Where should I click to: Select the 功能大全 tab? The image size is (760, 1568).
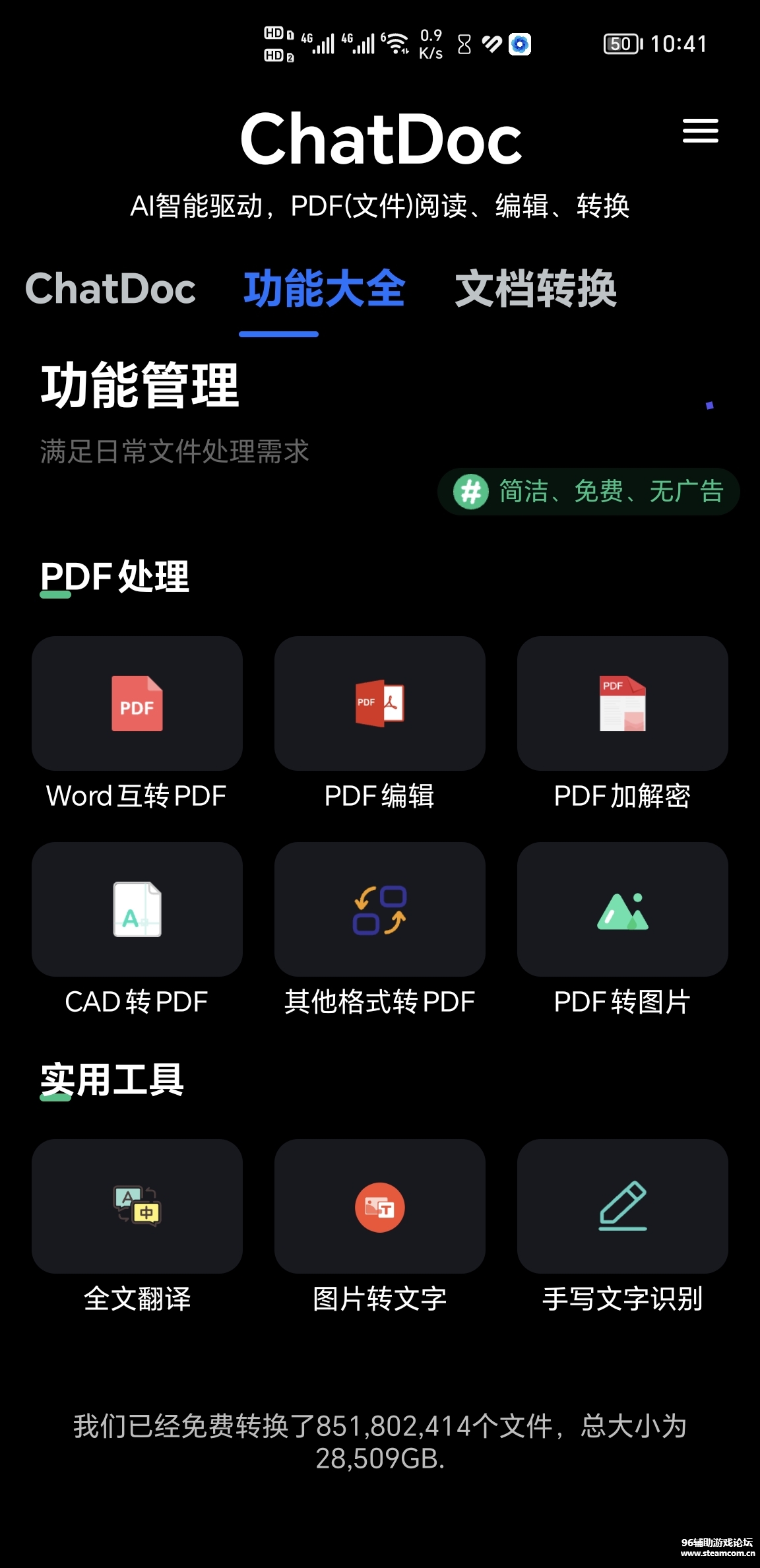[322, 289]
